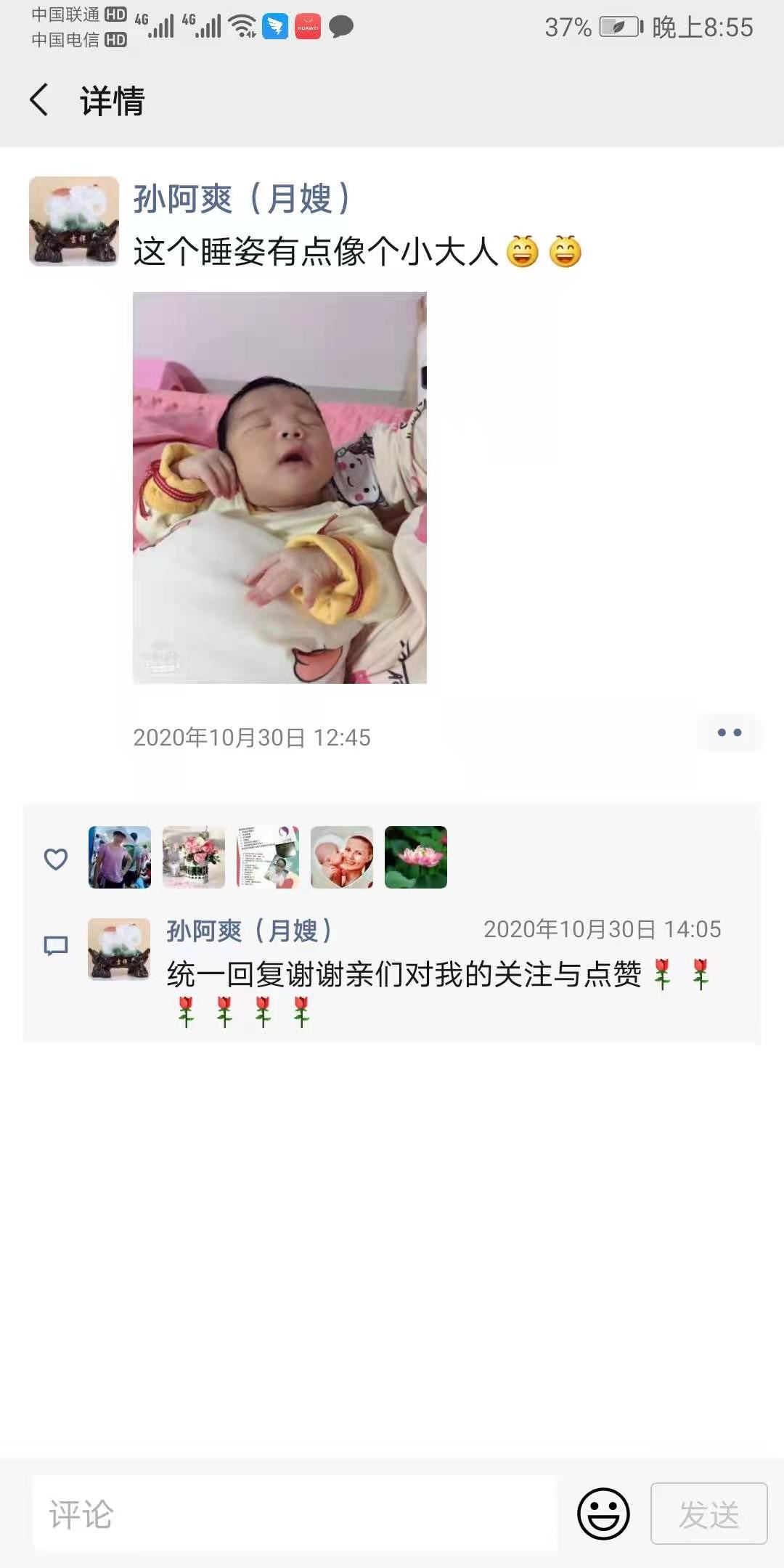
Task: Open liker avatar of mother kissing baby
Action: (x=342, y=857)
